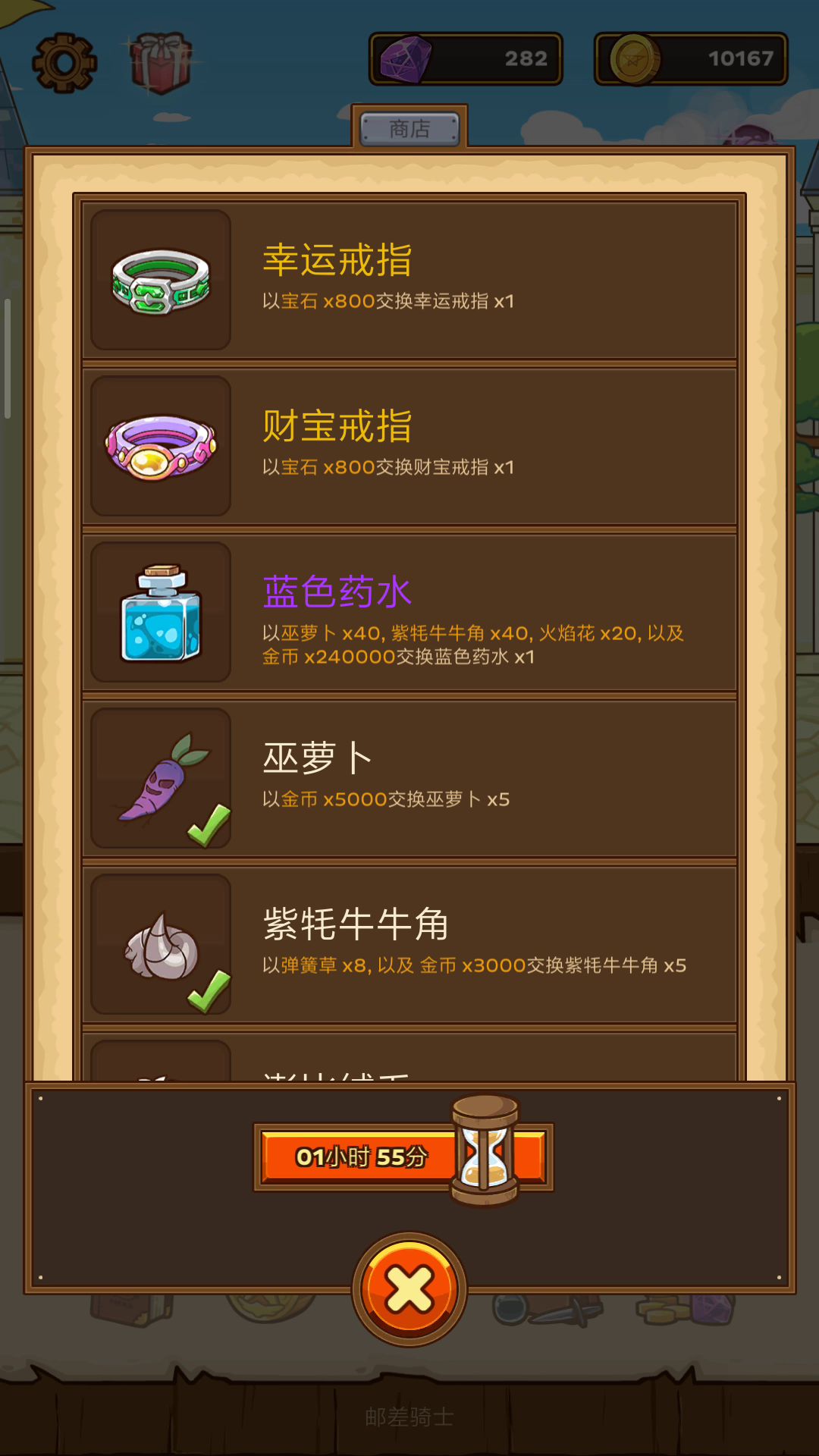
Task: Close the shop with the X button
Action: click(x=409, y=1288)
